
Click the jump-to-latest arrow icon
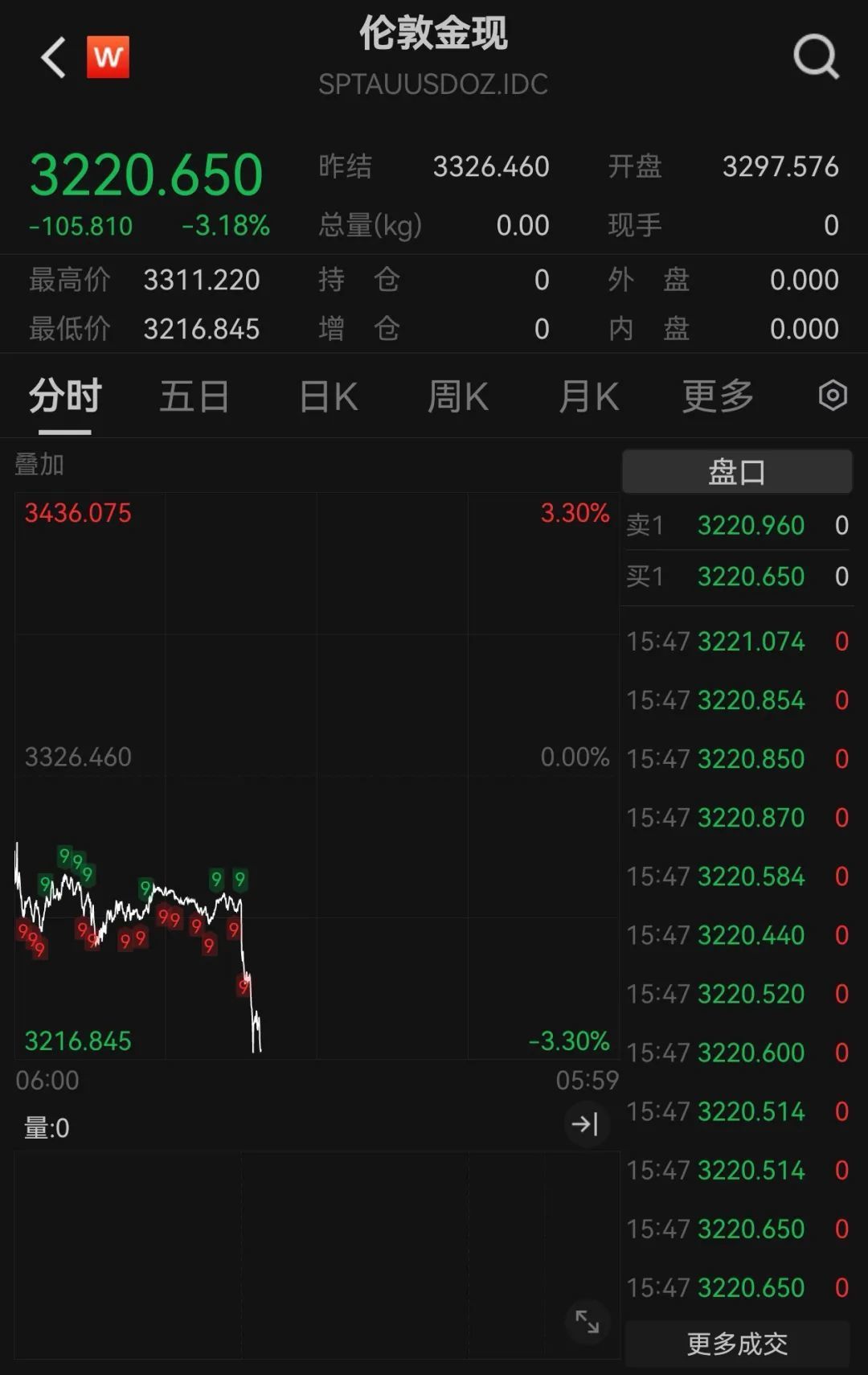pyautogui.click(x=588, y=1125)
